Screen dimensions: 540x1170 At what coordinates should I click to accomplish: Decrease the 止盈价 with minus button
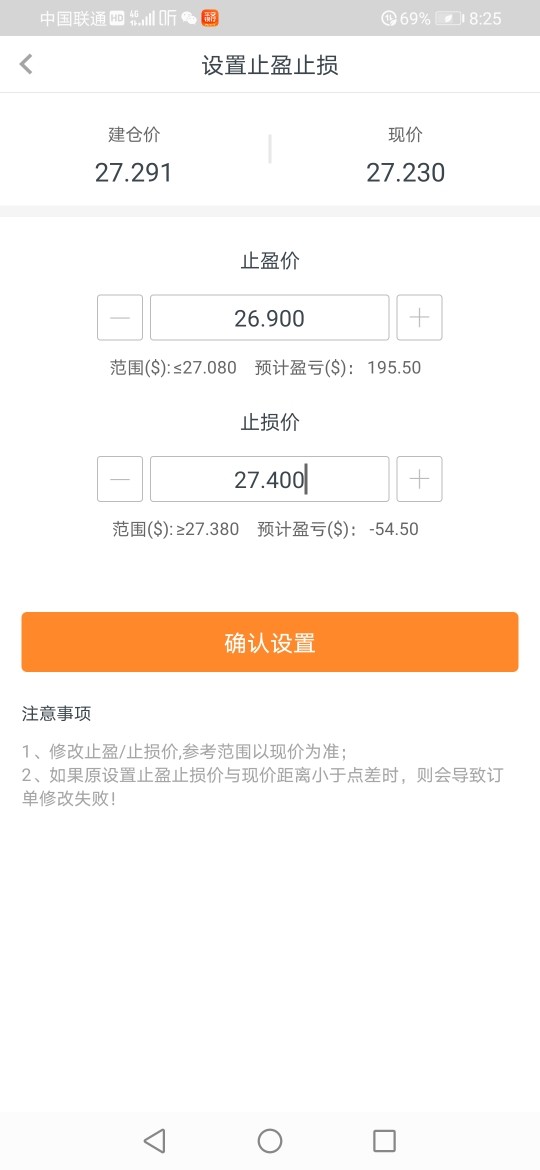coord(120,318)
